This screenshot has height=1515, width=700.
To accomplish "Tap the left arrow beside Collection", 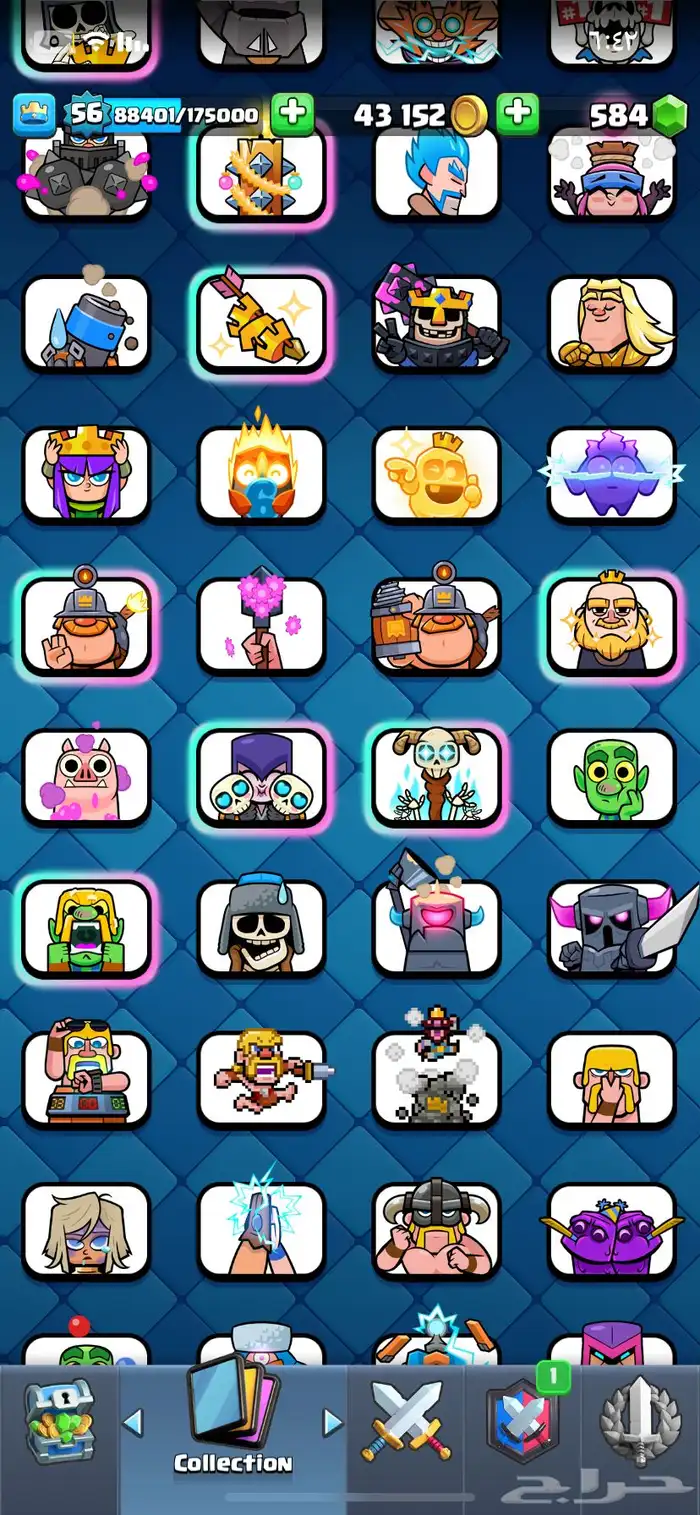I will pyautogui.click(x=133, y=1421).
